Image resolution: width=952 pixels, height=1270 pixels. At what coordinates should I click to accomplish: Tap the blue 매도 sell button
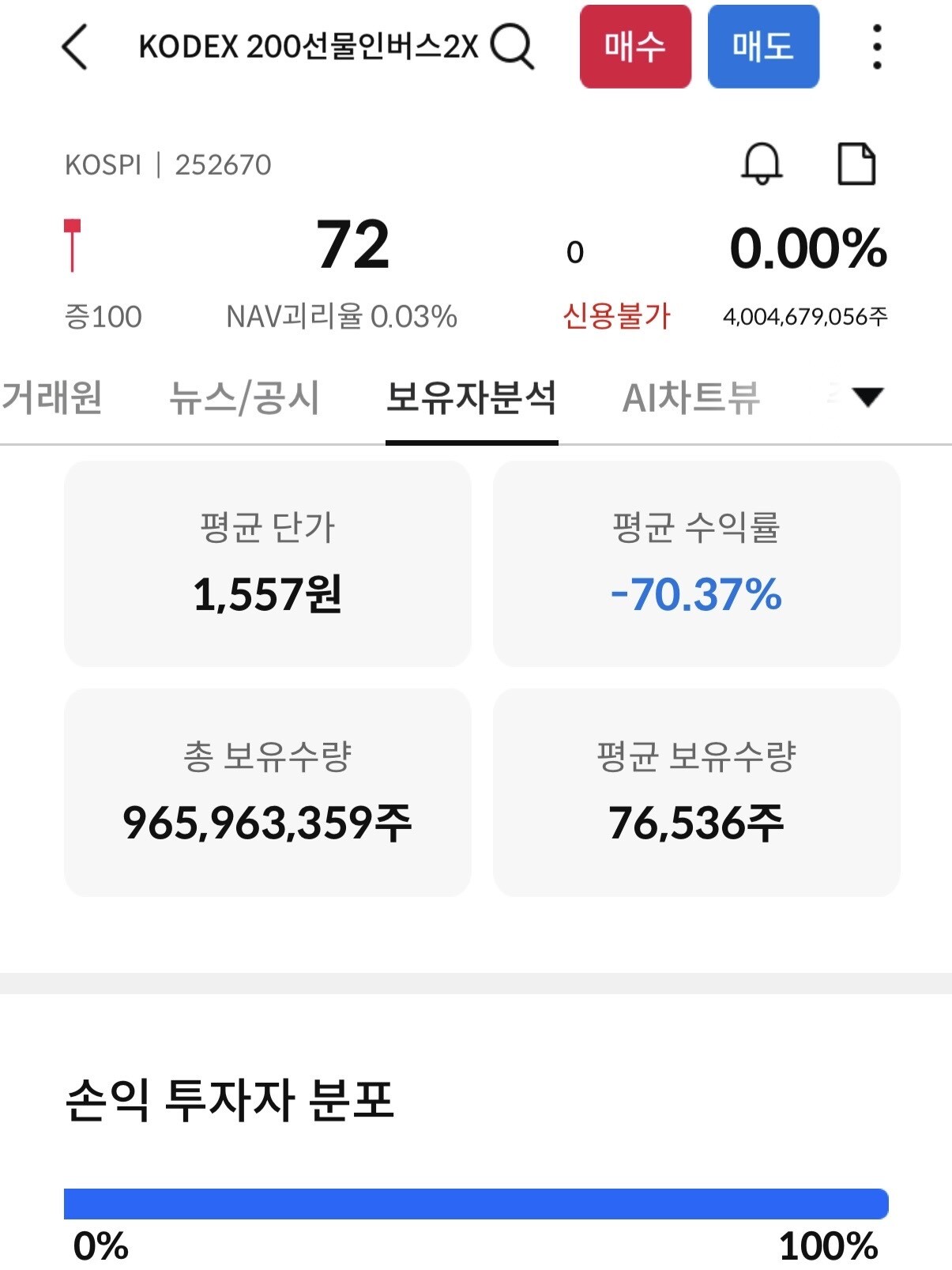click(x=763, y=47)
